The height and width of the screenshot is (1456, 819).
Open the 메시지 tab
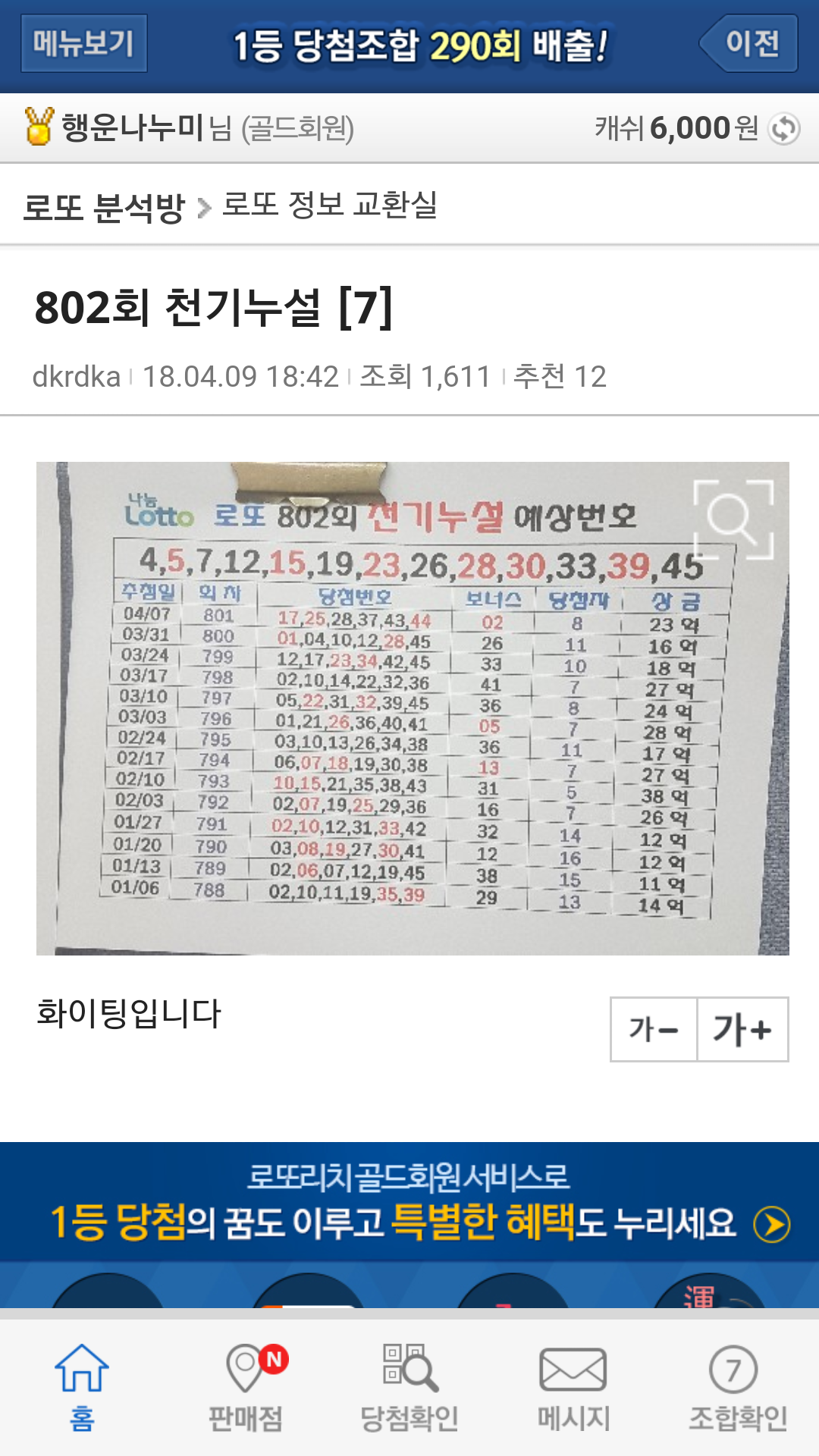click(573, 1388)
